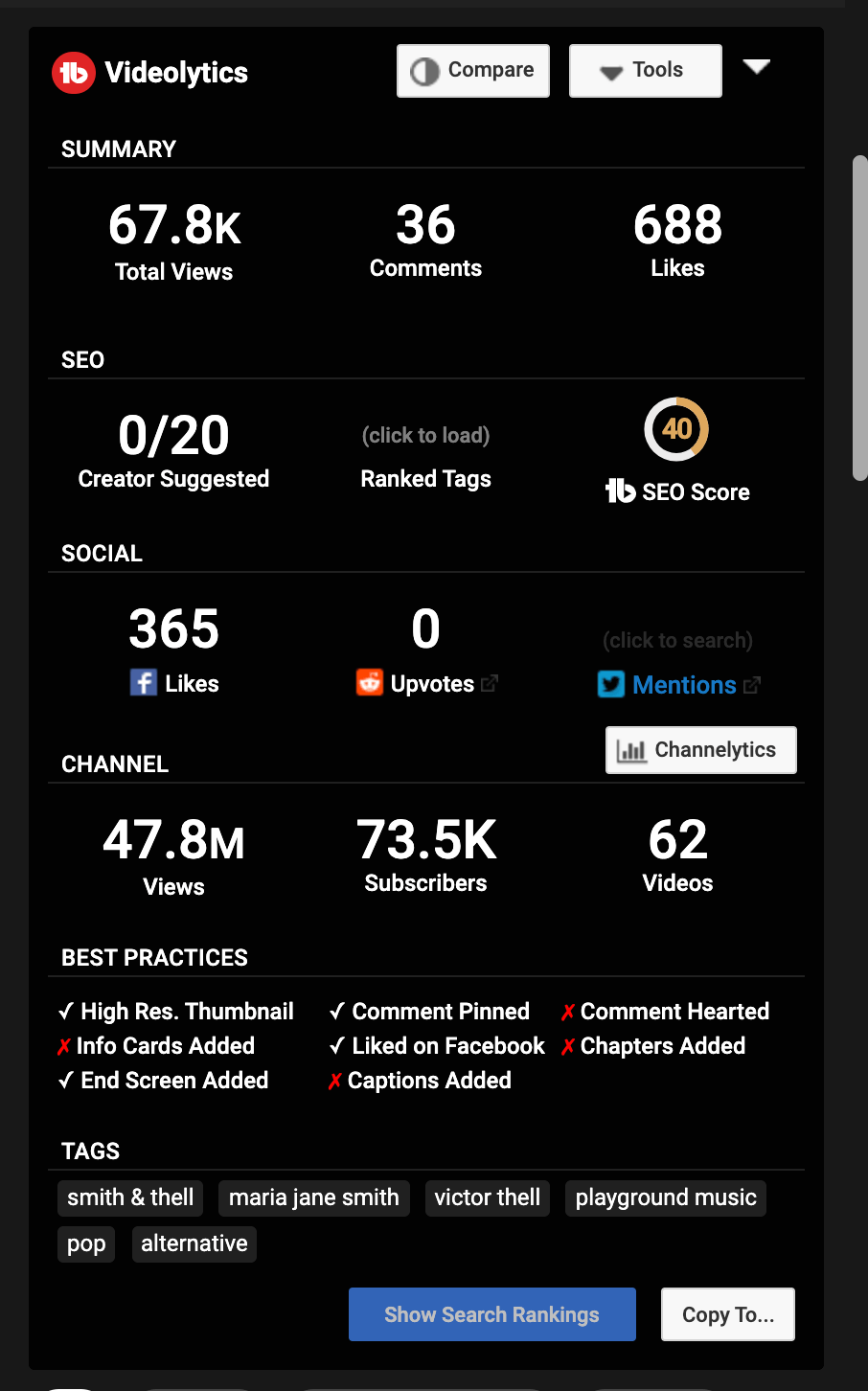This screenshot has height=1391, width=868.
Task: Select the 'smith & thell' tag
Action: coord(130,1197)
